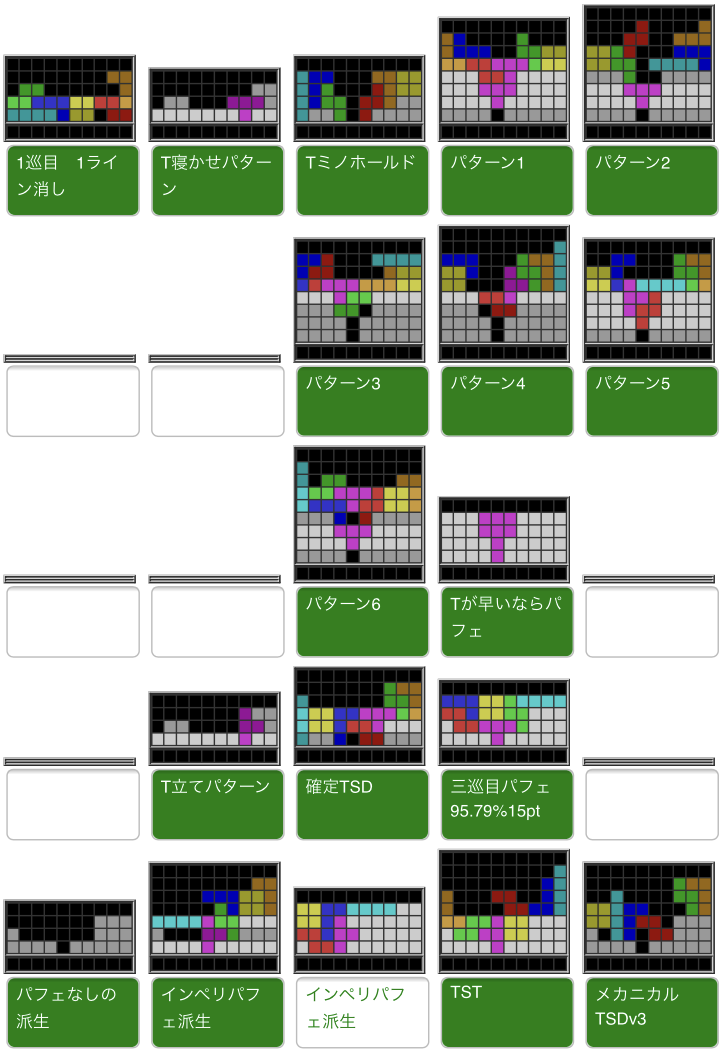Open パターン3
Screen dimensions: 721x1055
362,401
